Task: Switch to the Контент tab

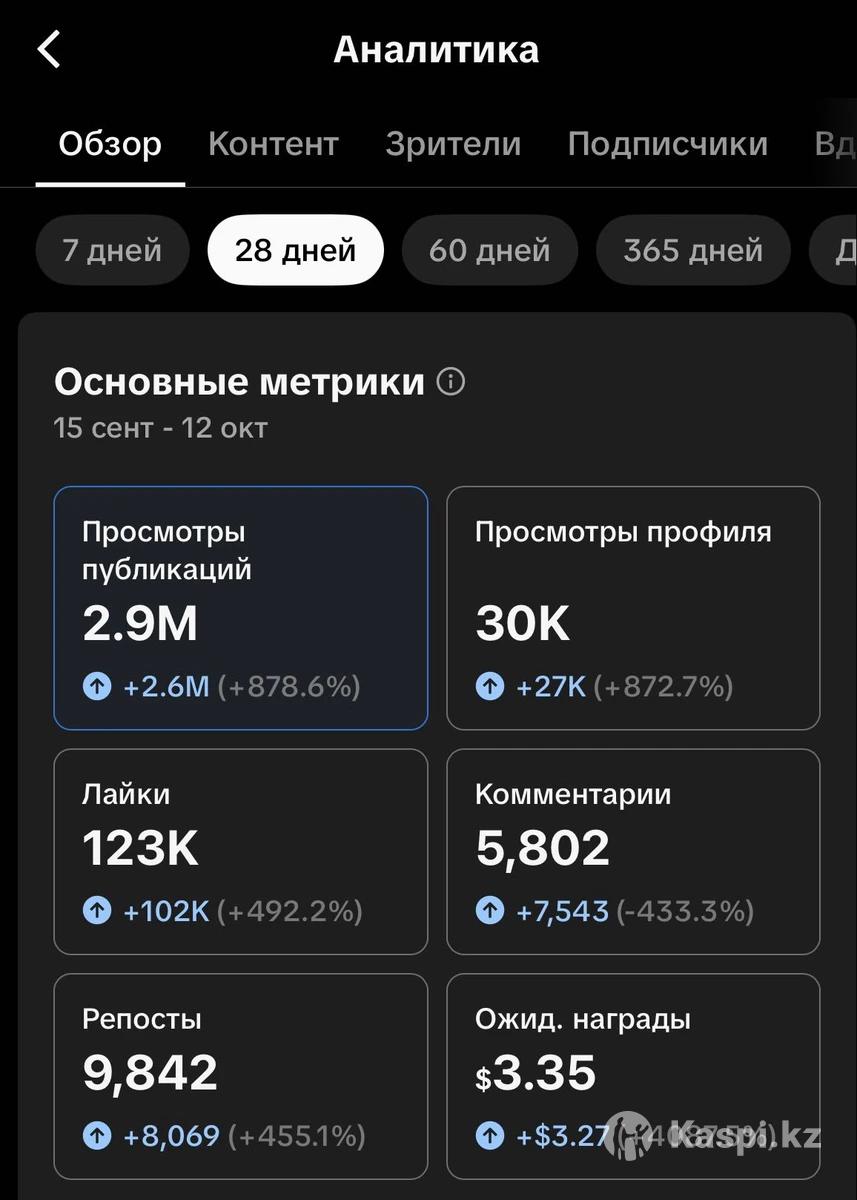Action: pos(273,144)
